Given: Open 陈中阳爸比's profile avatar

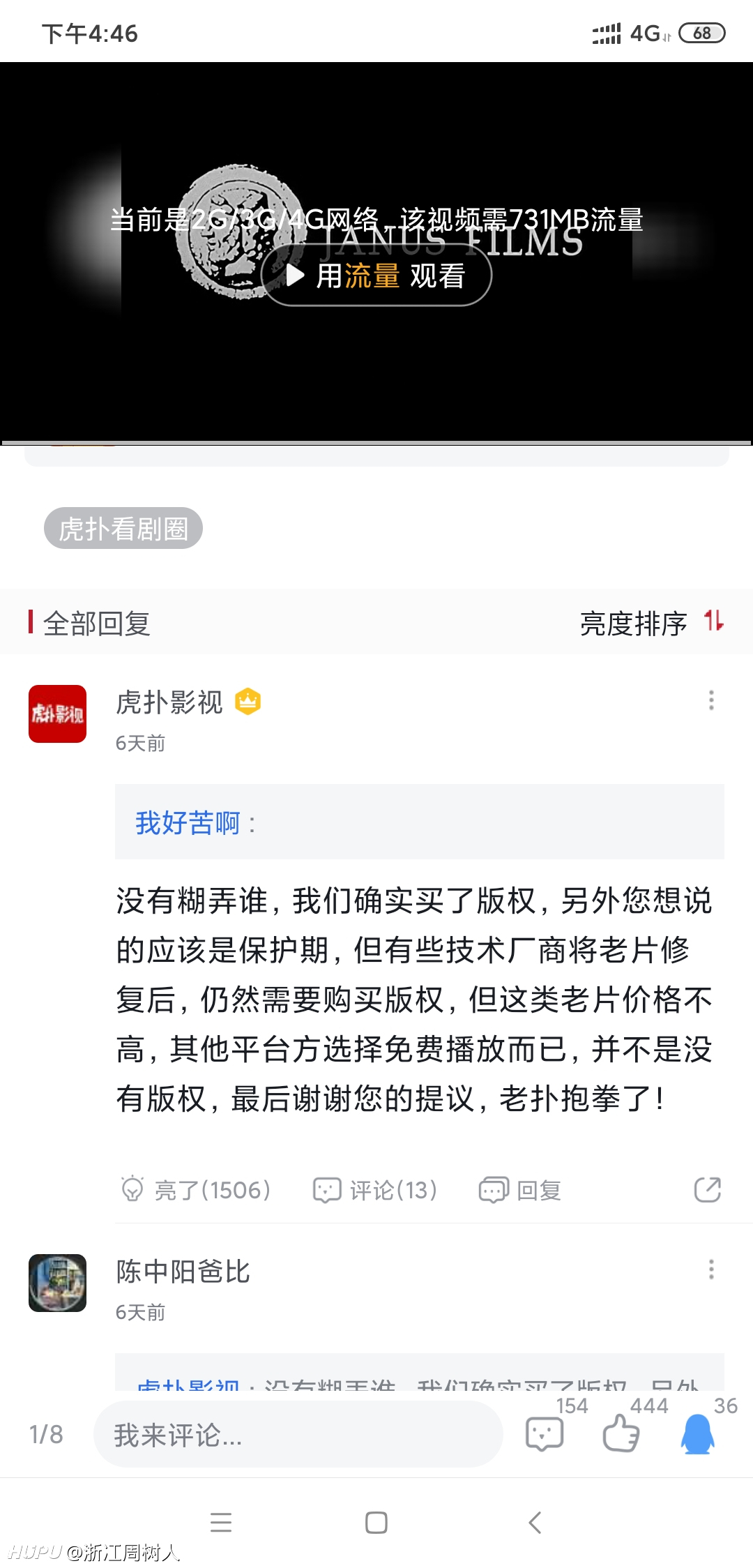Looking at the screenshot, I should pyautogui.click(x=57, y=1283).
